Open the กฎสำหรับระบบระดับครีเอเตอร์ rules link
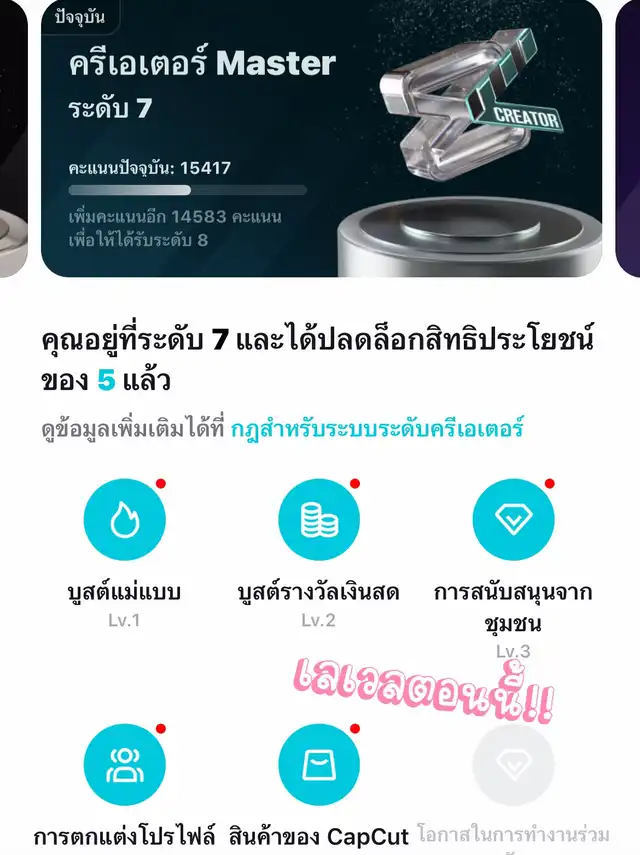 pos(377,429)
